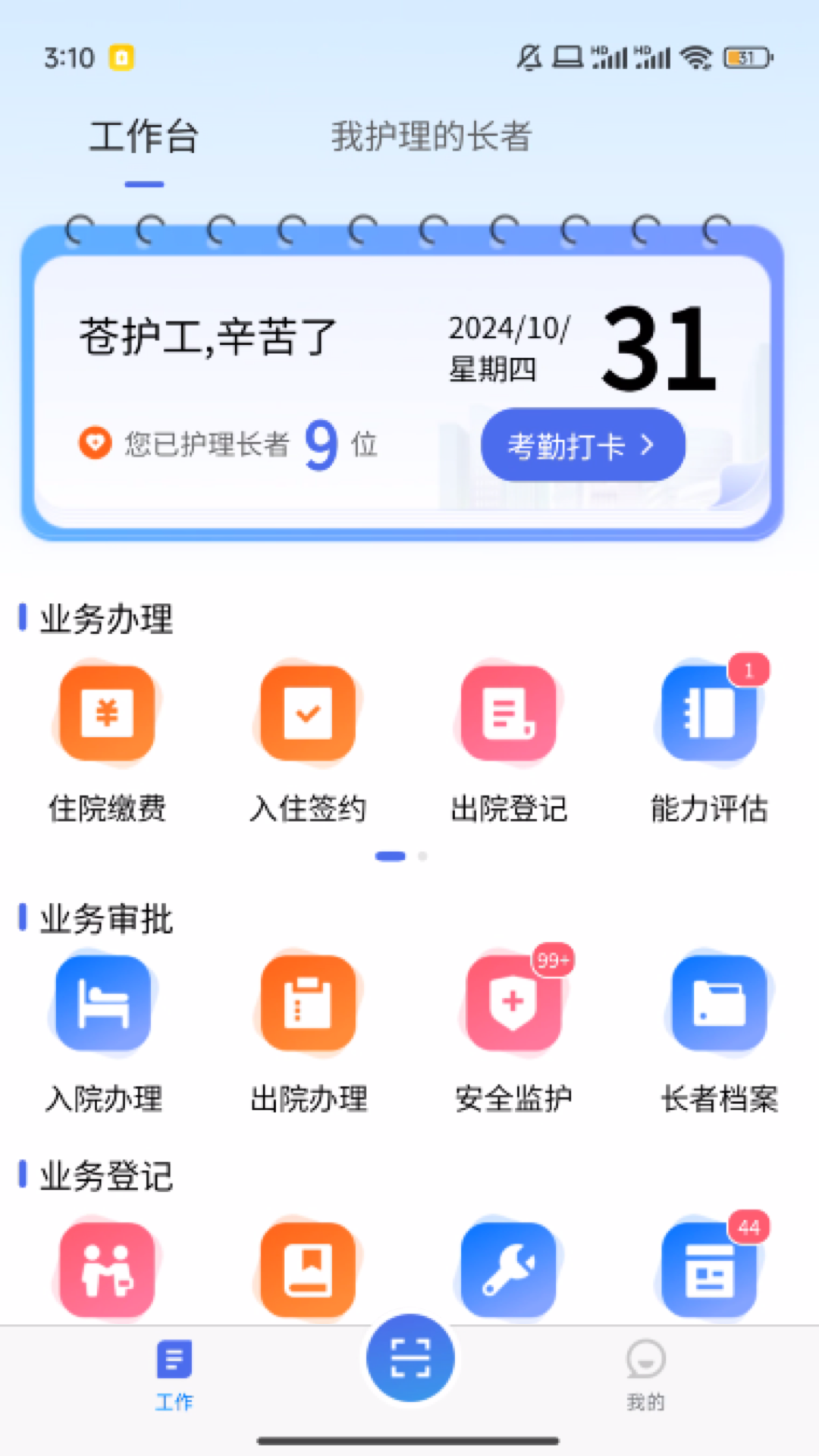This screenshot has height=1456, width=819.
Task: Switch to 我护理的长者 tab
Action: (x=431, y=138)
